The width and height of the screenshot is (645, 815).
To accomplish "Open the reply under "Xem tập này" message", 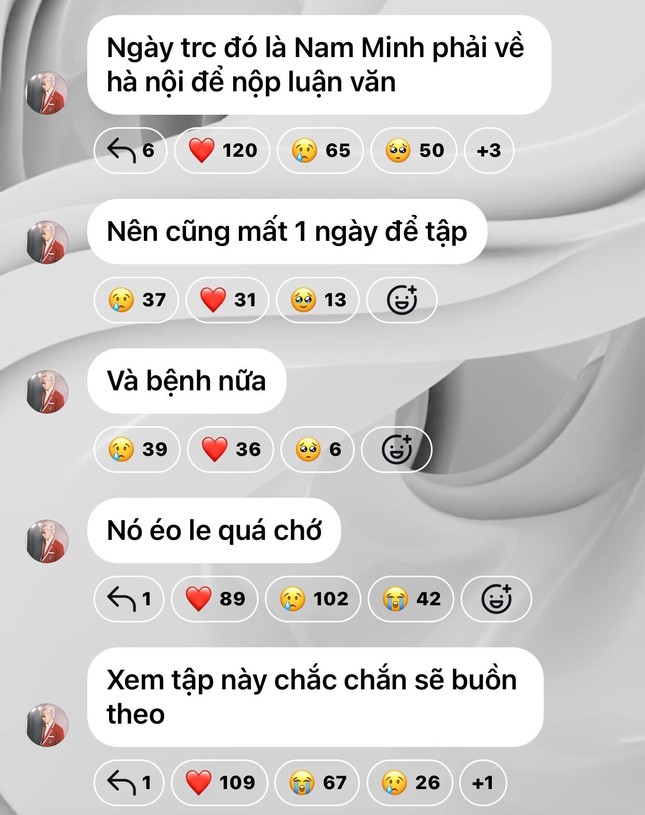I will pos(130,782).
